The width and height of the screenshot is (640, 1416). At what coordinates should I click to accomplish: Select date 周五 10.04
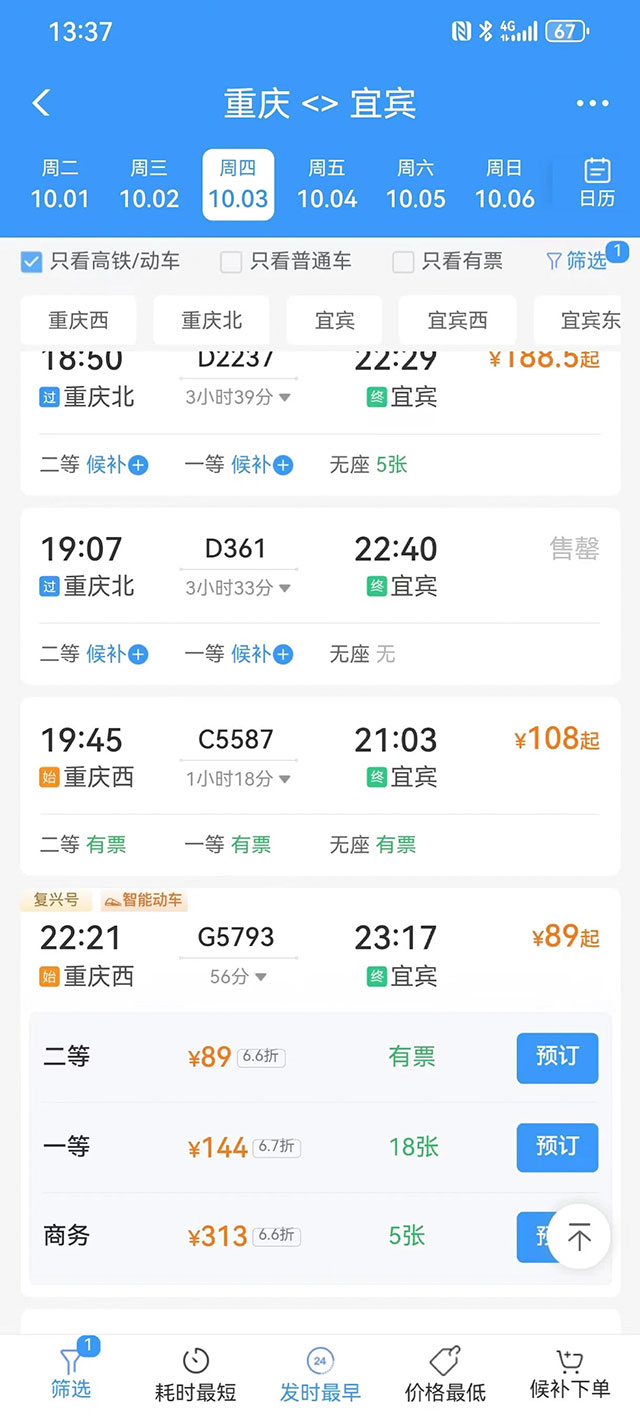tap(327, 184)
